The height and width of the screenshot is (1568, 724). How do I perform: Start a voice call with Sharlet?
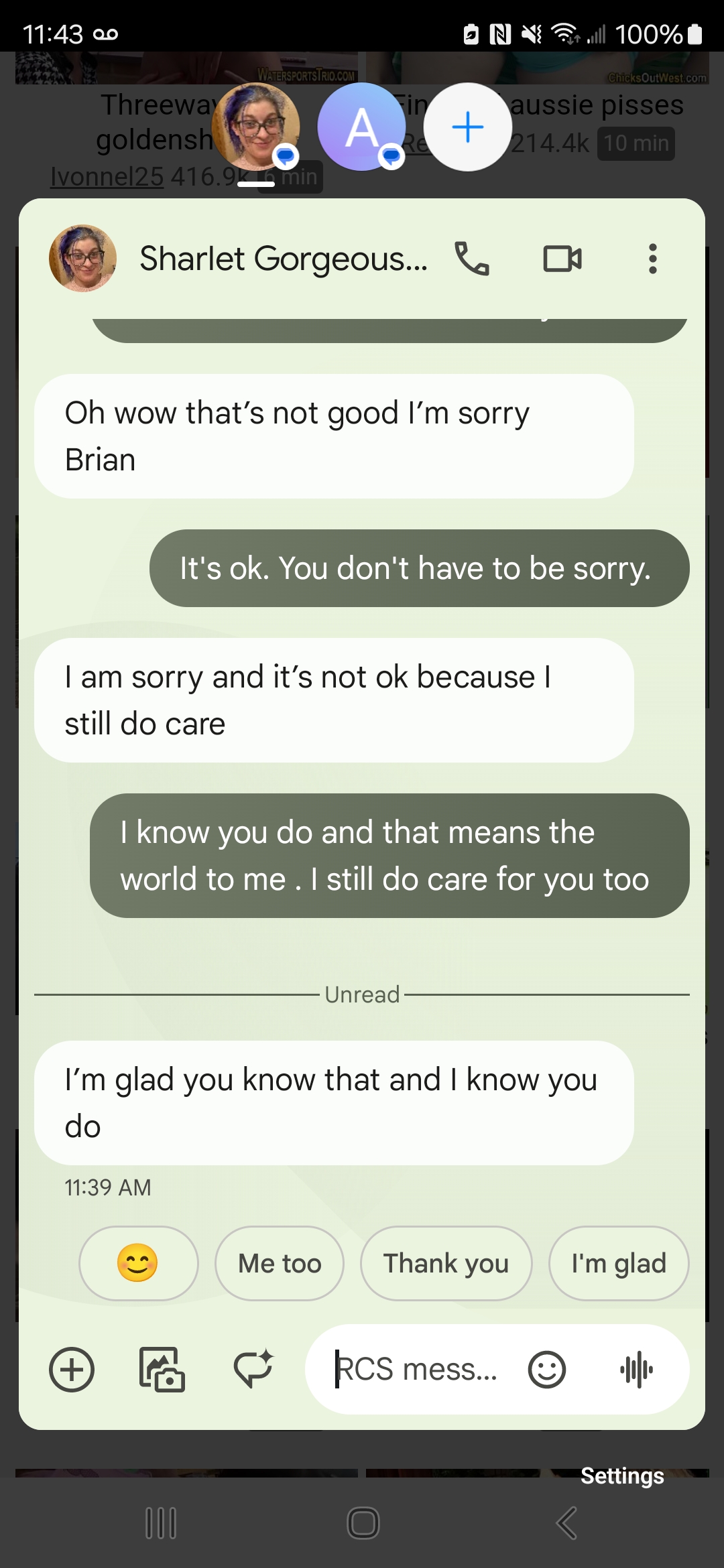[x=472, y=259]
